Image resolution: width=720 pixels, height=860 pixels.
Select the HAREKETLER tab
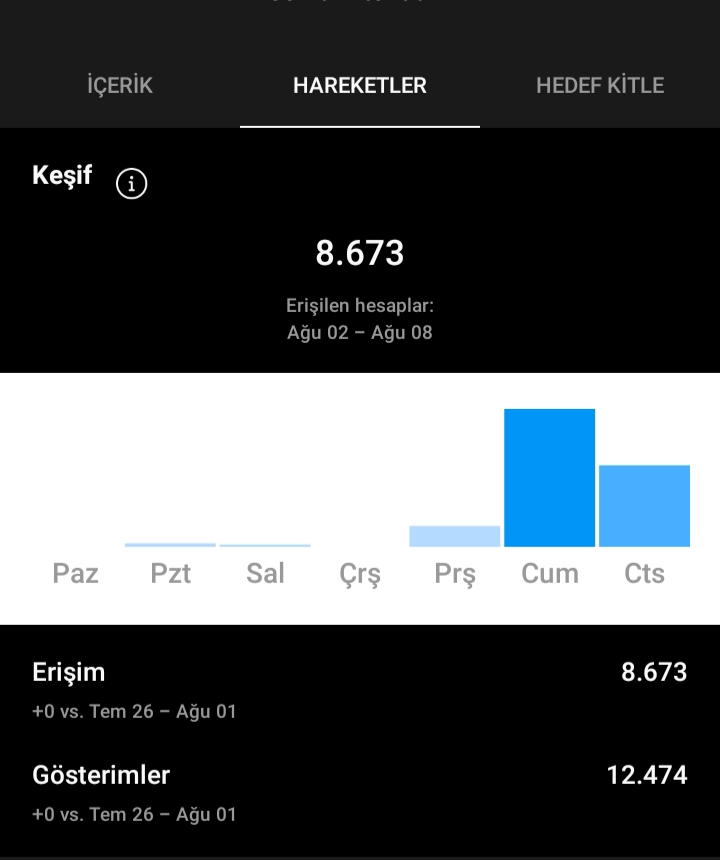tap(360, 85)
